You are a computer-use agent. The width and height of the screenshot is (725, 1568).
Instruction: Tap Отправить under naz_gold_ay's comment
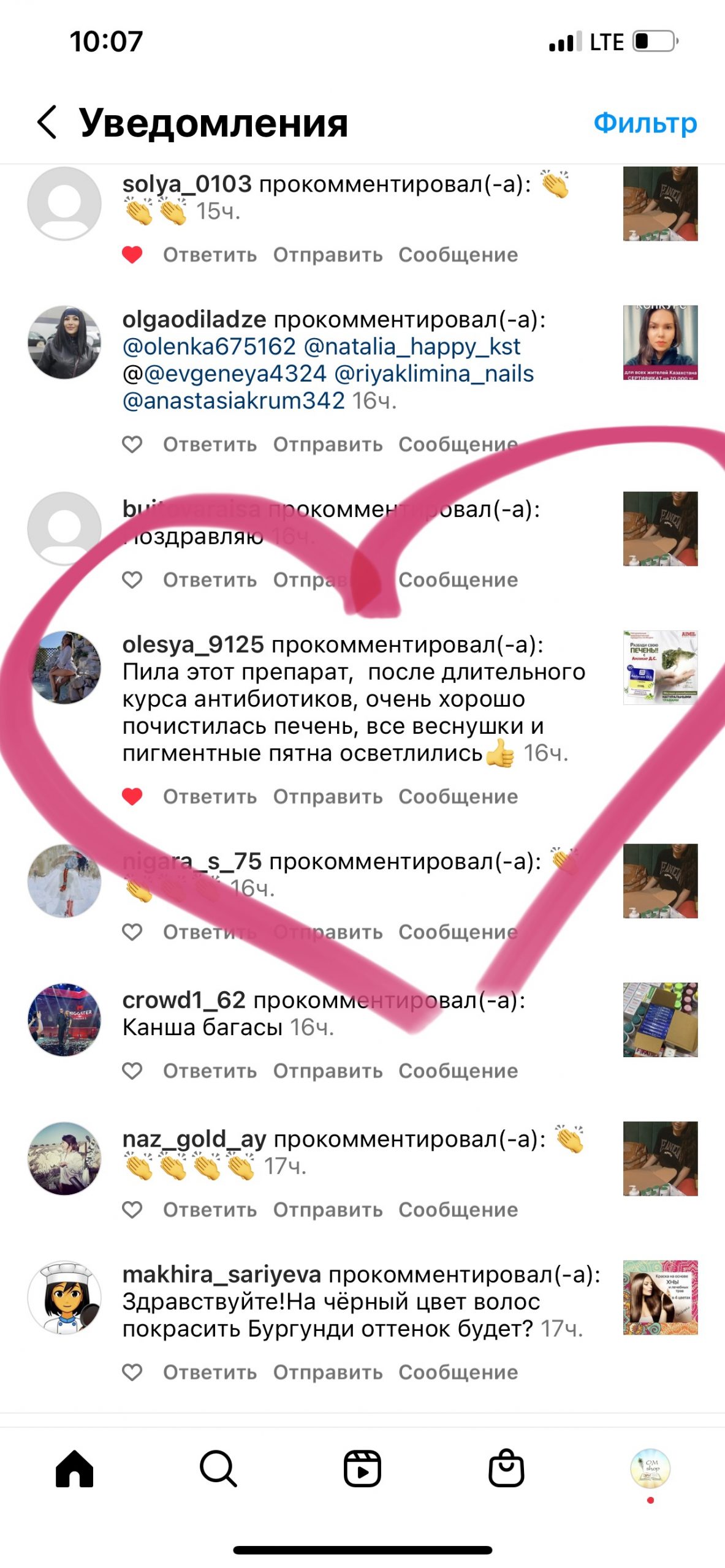coord(327,1210)
